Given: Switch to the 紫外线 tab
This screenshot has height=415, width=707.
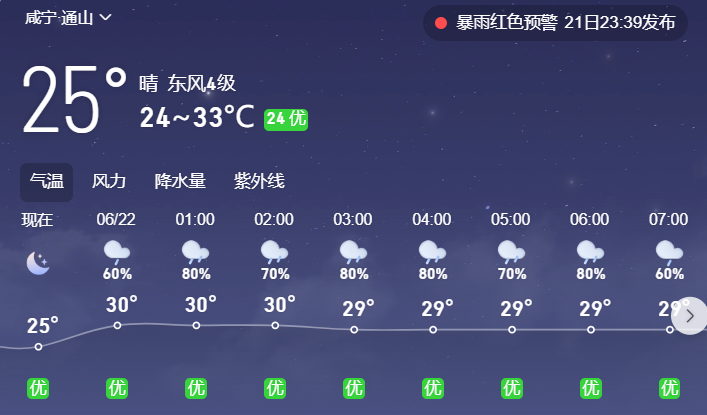Looking at the screenshot, I should click(x=259, y=181).
